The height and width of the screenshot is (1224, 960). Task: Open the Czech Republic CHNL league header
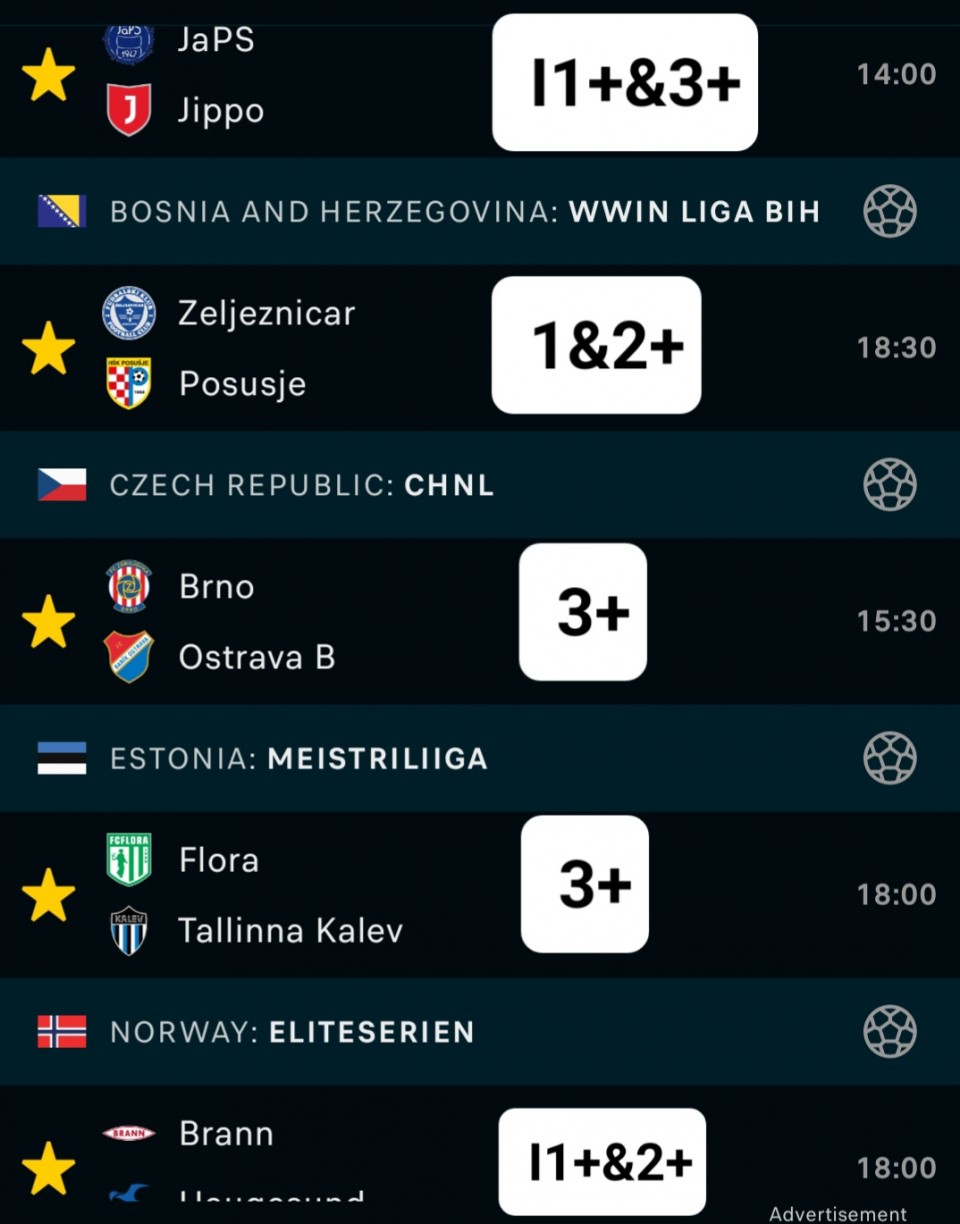[x=302, y=485]
